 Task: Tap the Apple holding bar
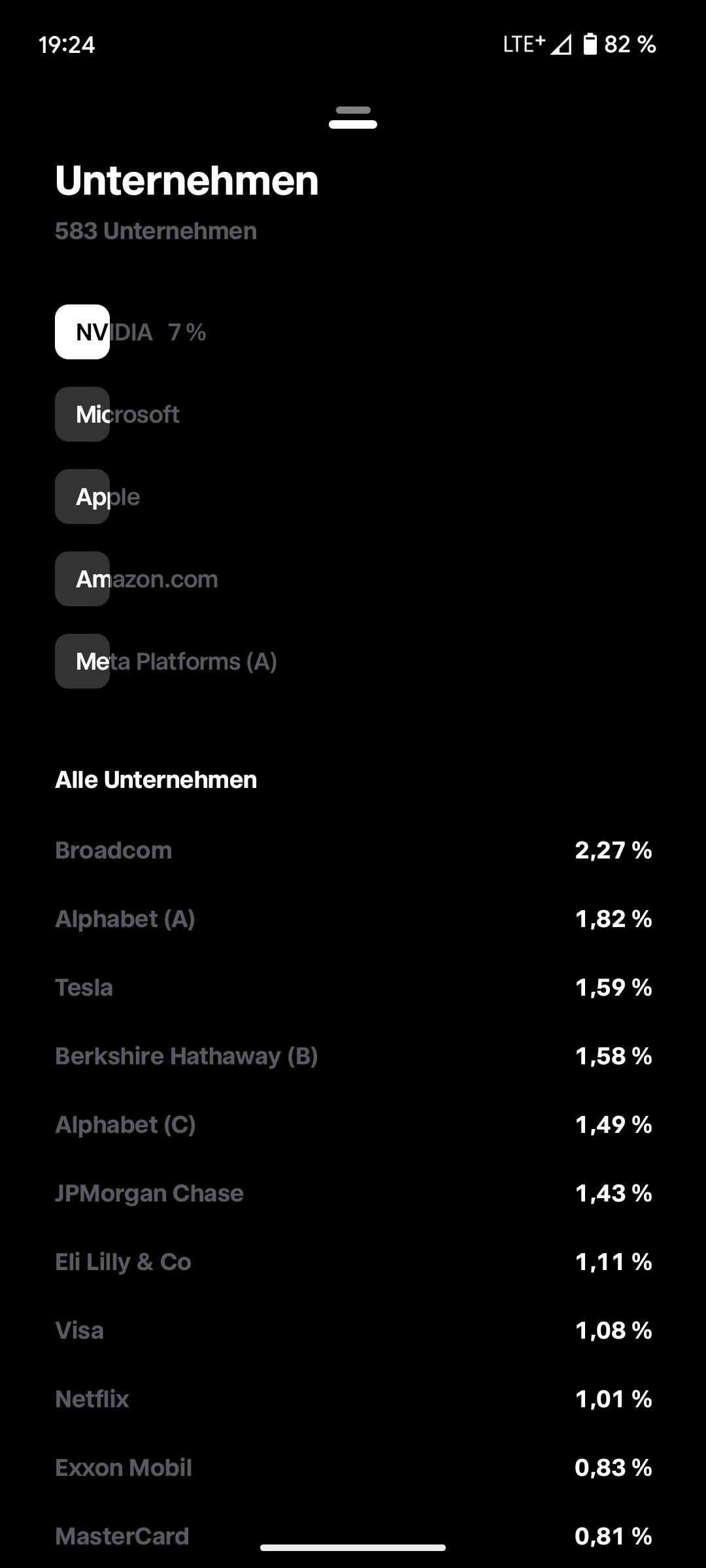[x=98, y=497]
